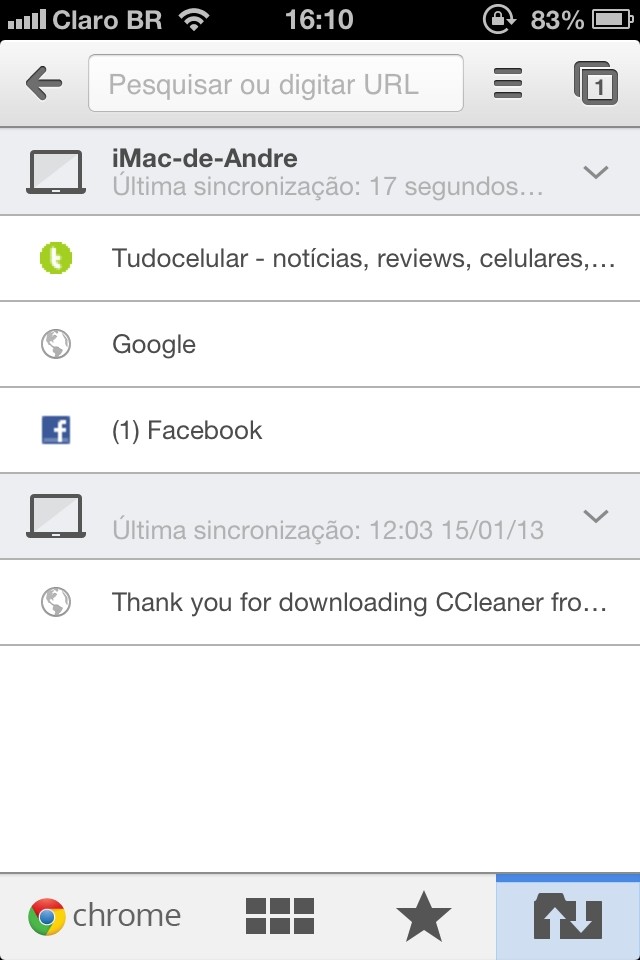Image resolution: width=640 pixels, height=960 pixels.
Task: Open the CCleaner download page tab
Action: (x=358, y=603)
